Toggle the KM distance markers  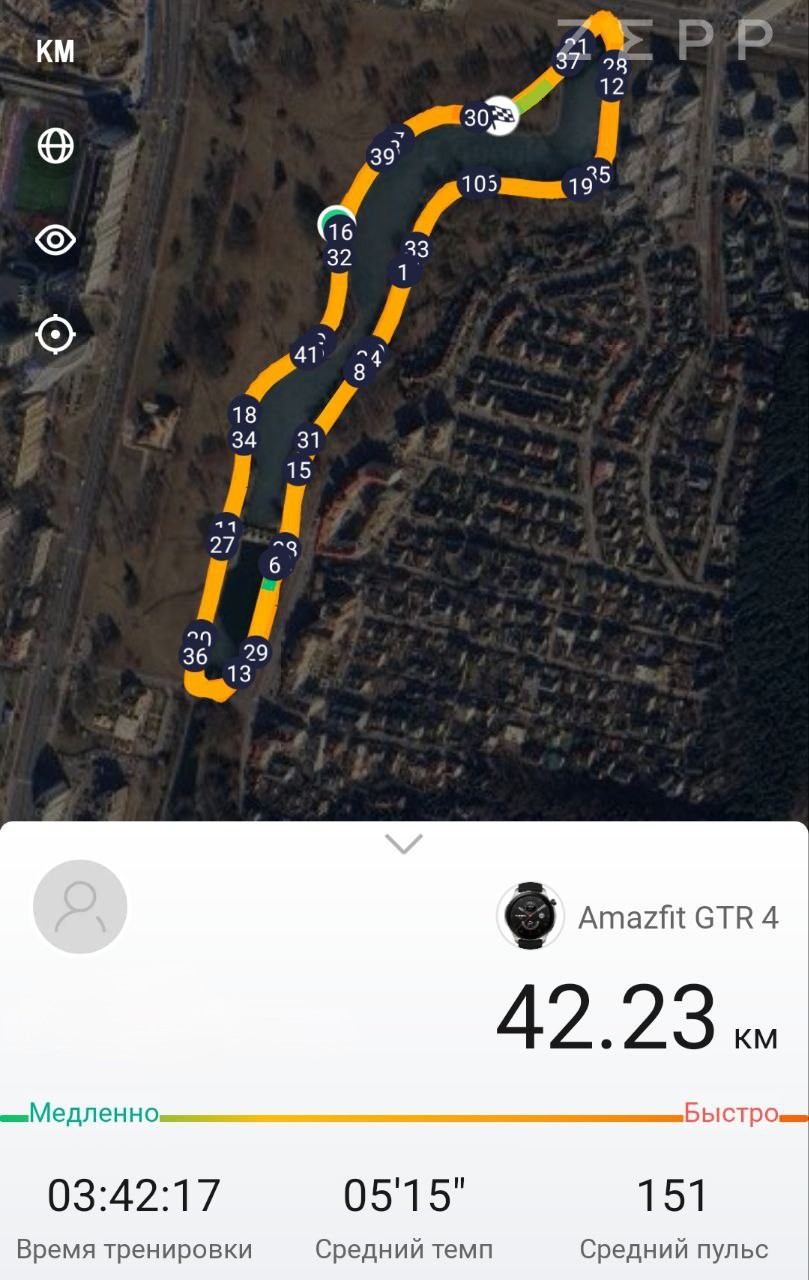(55, 52)
